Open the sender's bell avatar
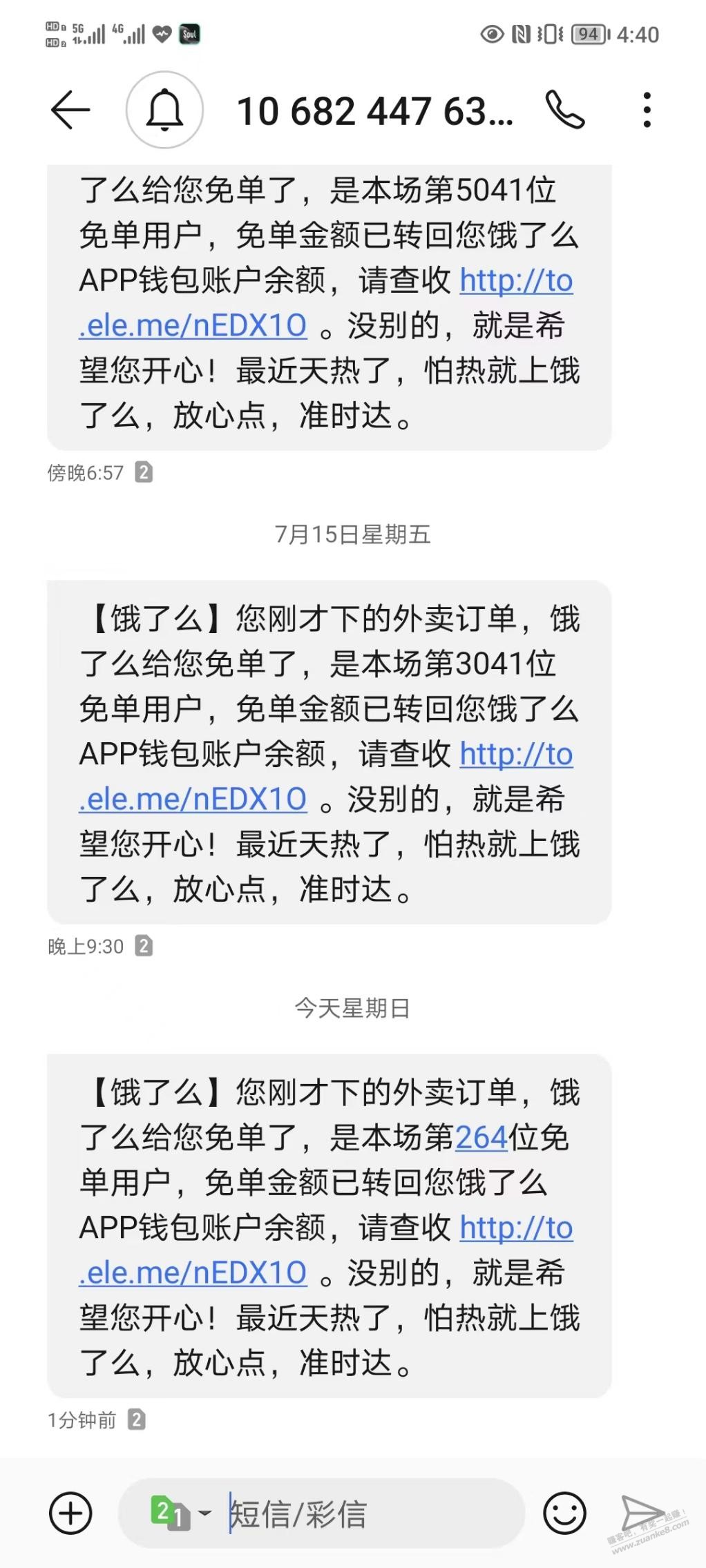The image size is (706, 1568). (164, 110)
